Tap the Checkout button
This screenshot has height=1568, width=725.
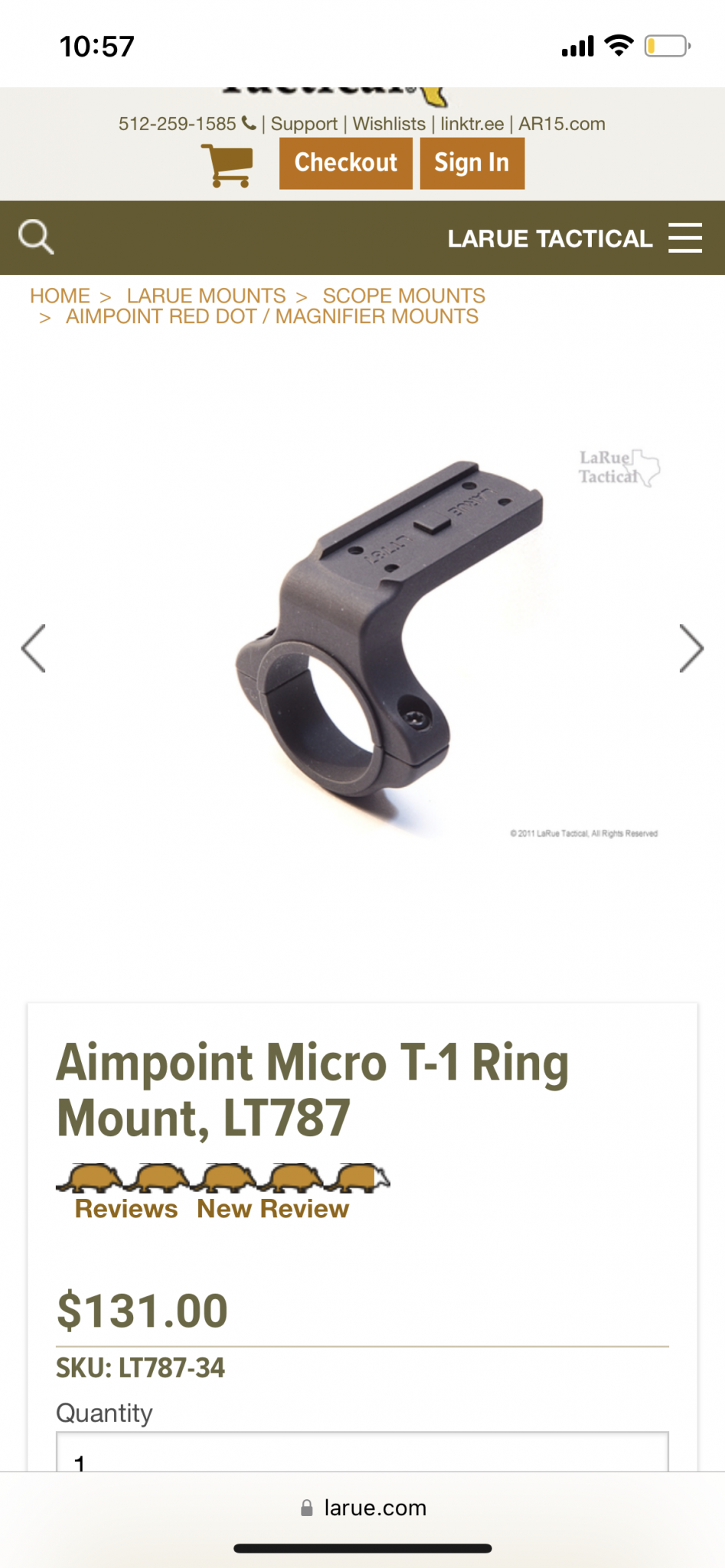click(x=346, y=163)
